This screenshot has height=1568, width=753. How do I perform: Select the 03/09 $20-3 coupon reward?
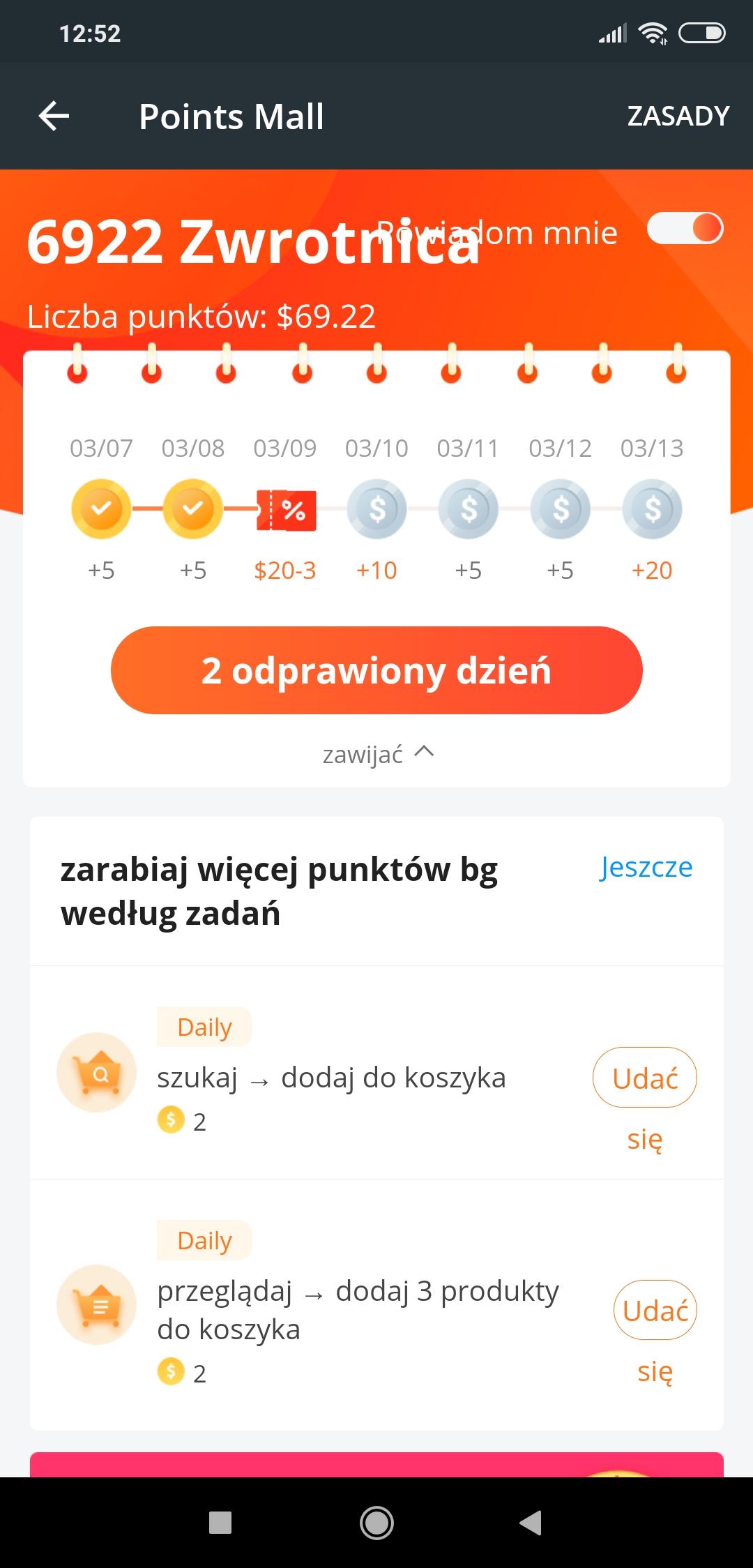click(x=286, y=511)
